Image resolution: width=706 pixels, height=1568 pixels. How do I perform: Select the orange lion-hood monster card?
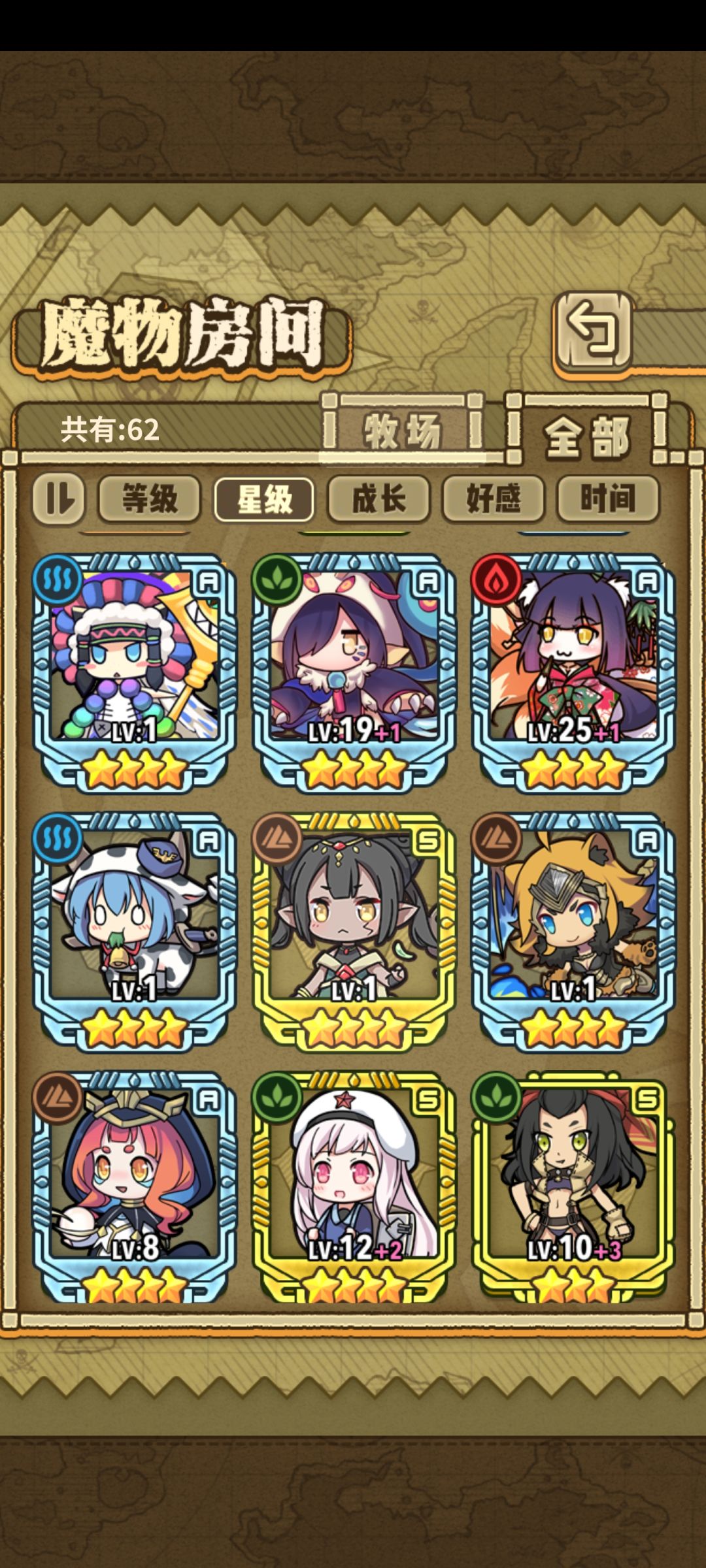(573, 932)
